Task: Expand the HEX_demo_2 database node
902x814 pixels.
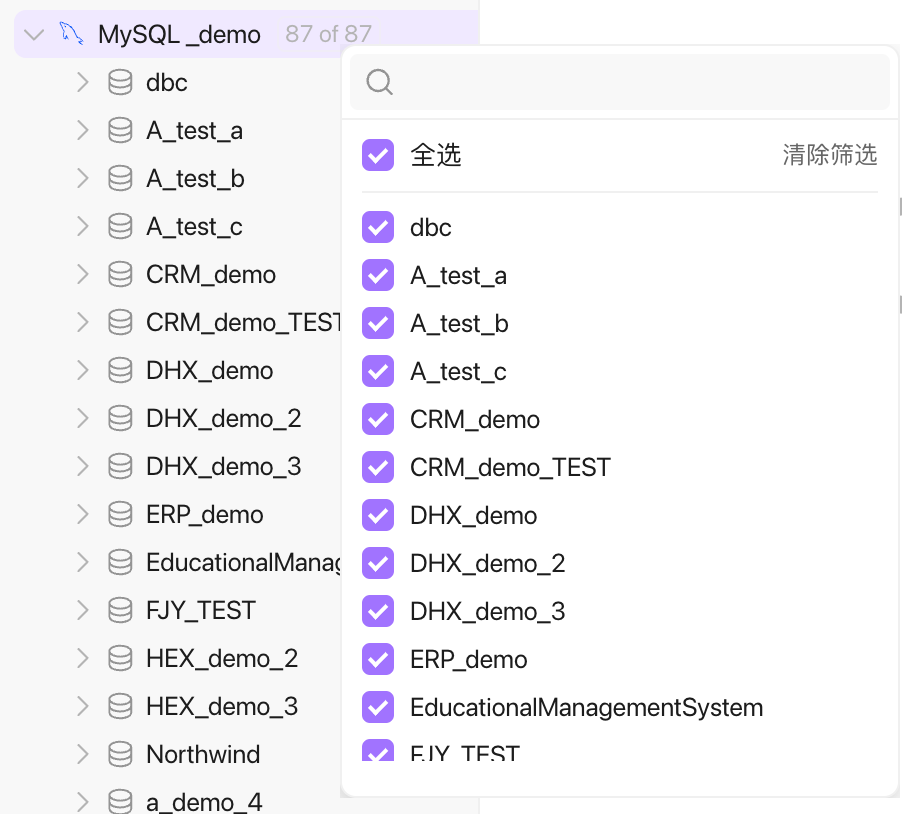Action: [x=83, y=658]
